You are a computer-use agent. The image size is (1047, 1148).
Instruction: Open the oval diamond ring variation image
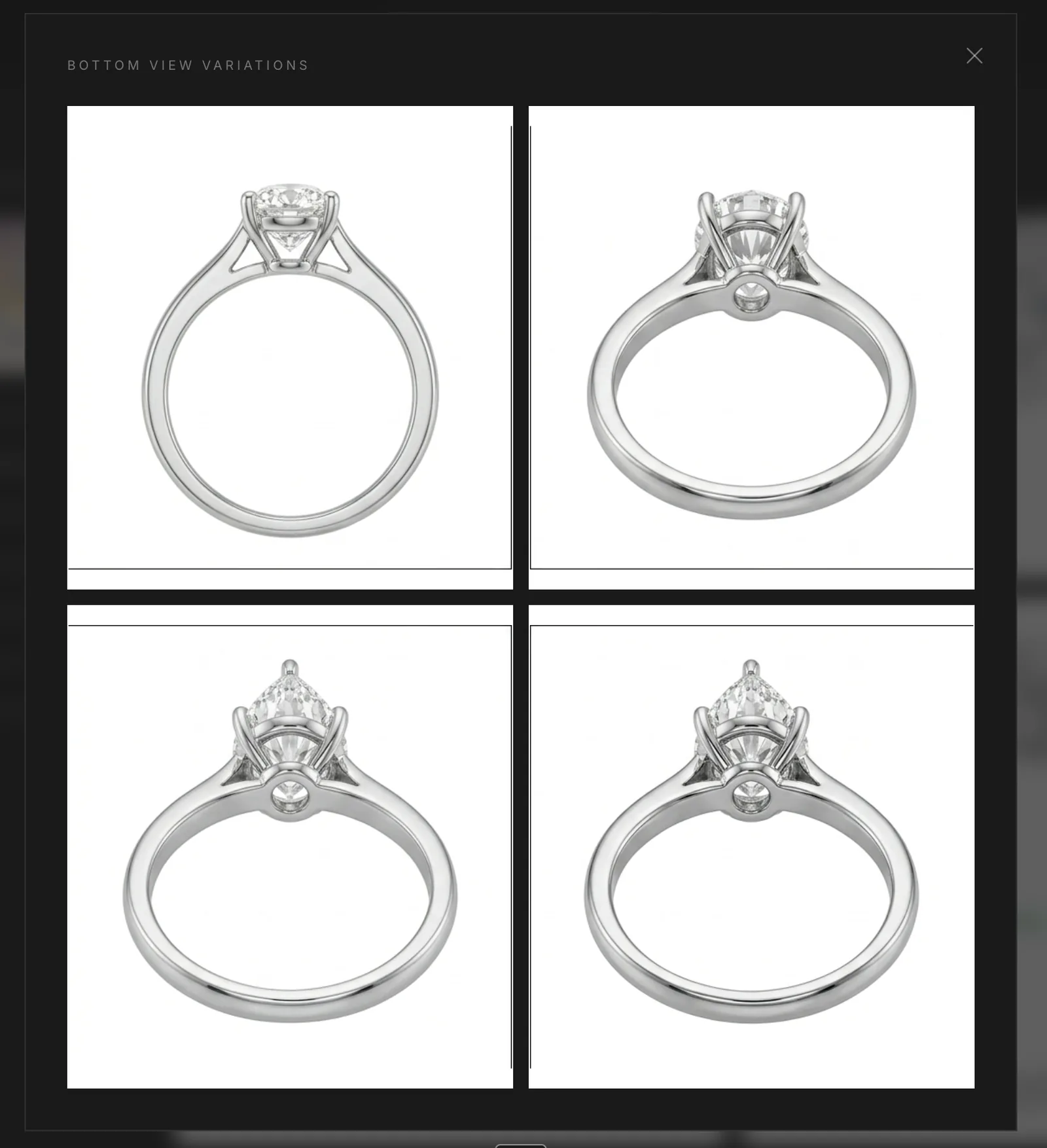click(751, 347)
